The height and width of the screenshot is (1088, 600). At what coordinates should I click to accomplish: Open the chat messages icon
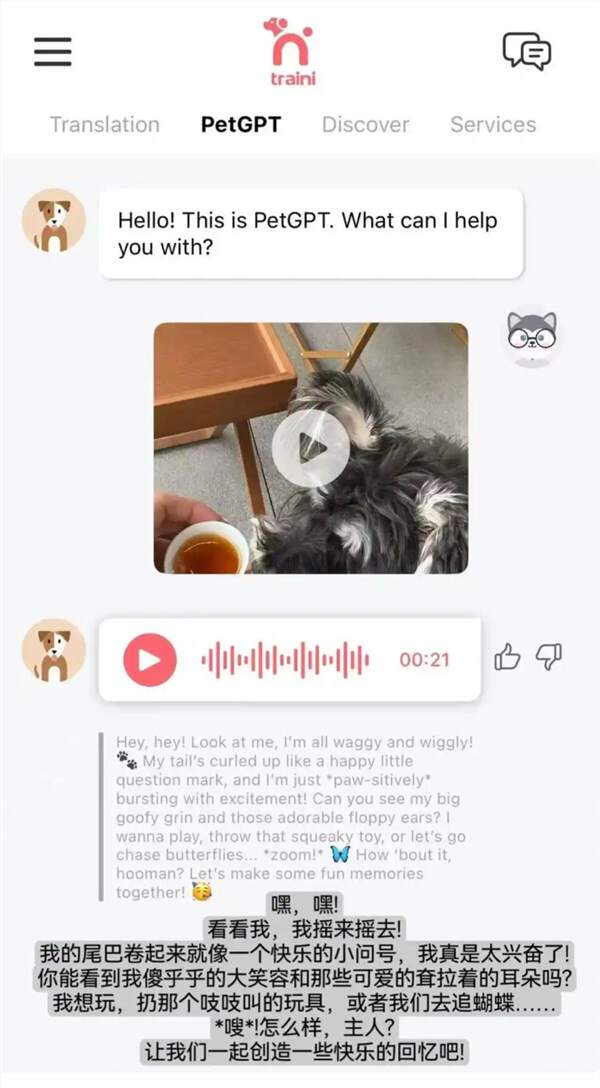(526, 51)
